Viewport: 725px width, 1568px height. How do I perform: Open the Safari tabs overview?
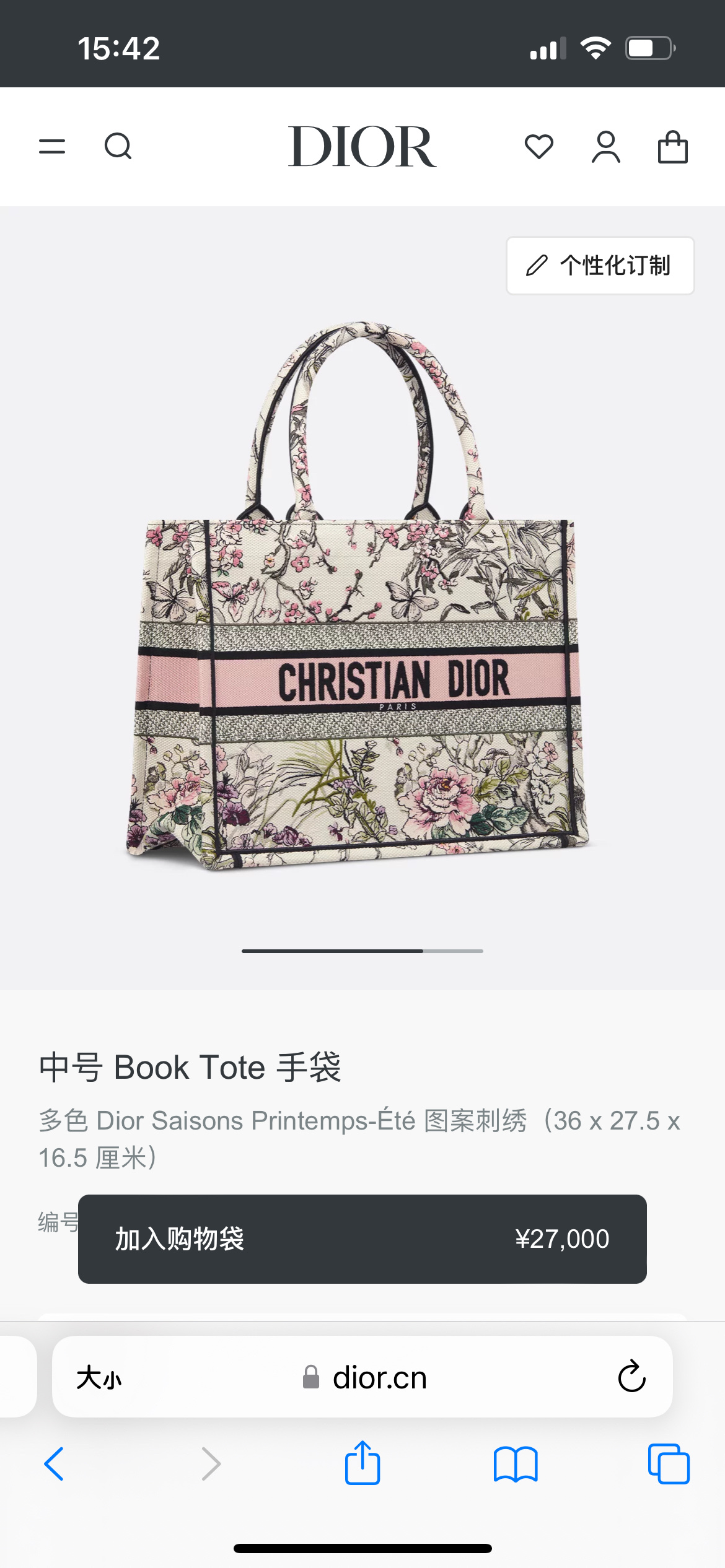pyautogui.click(x=668, y=1464)
